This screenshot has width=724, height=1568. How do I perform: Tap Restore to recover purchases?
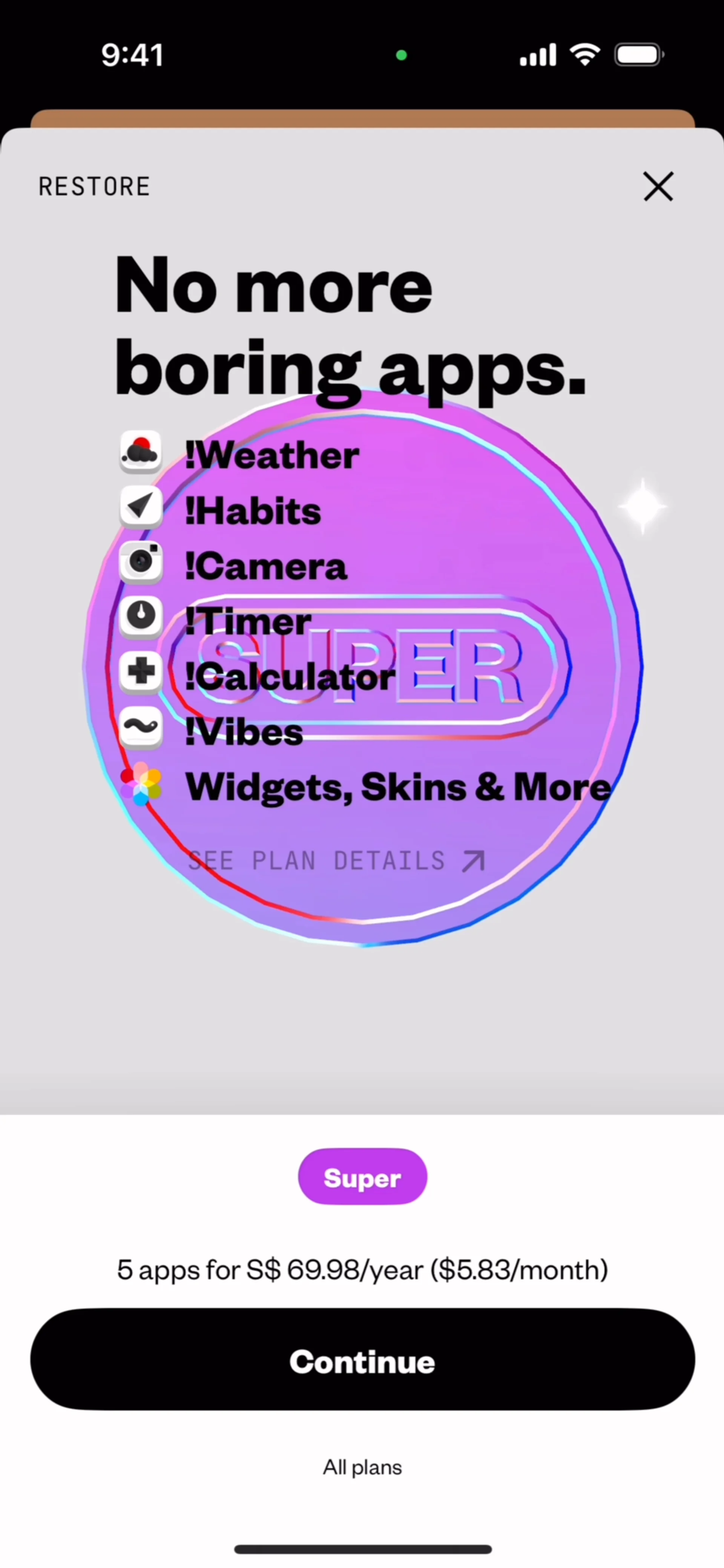coord(94,187)
